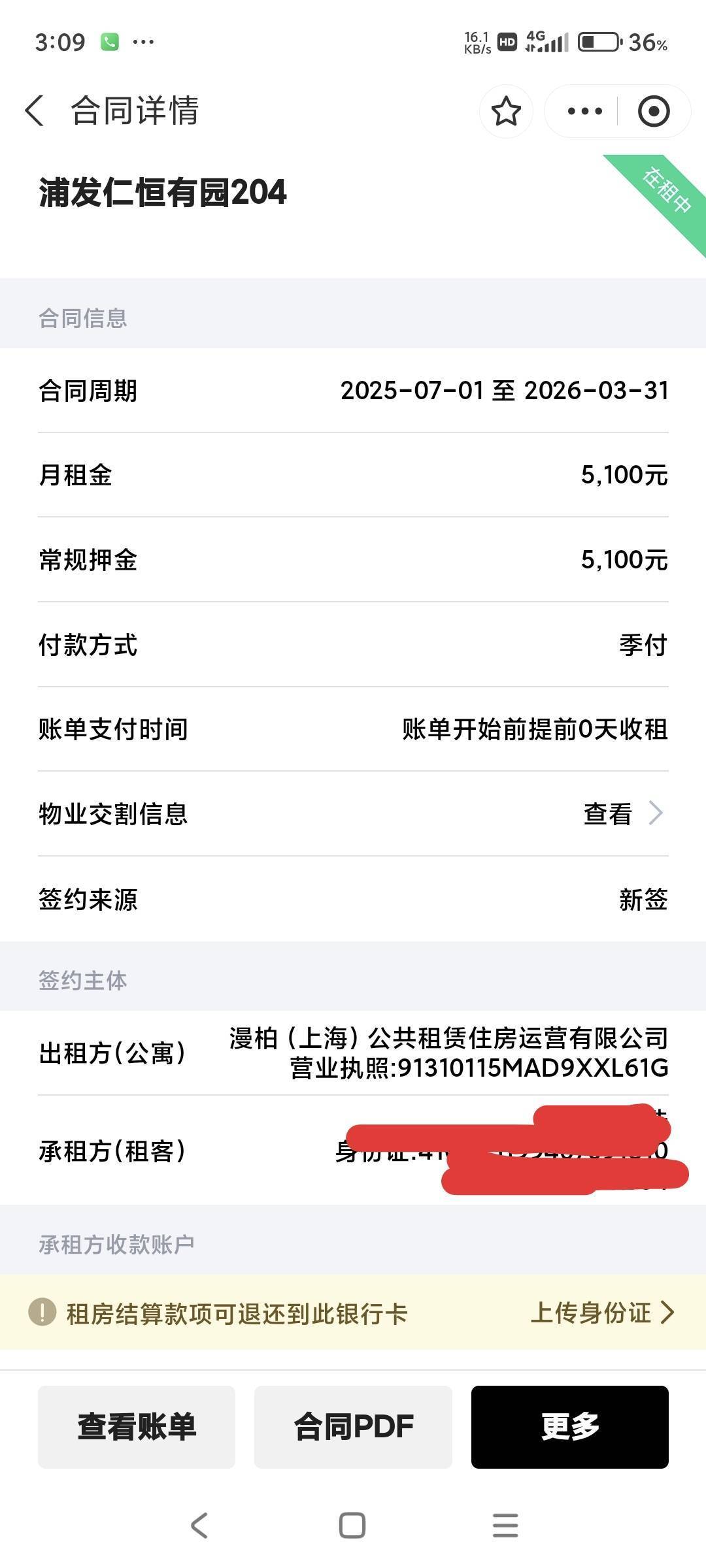Tap the system home button
Viewport: 706px width, 1568px height.
(x=352, y=1526)
